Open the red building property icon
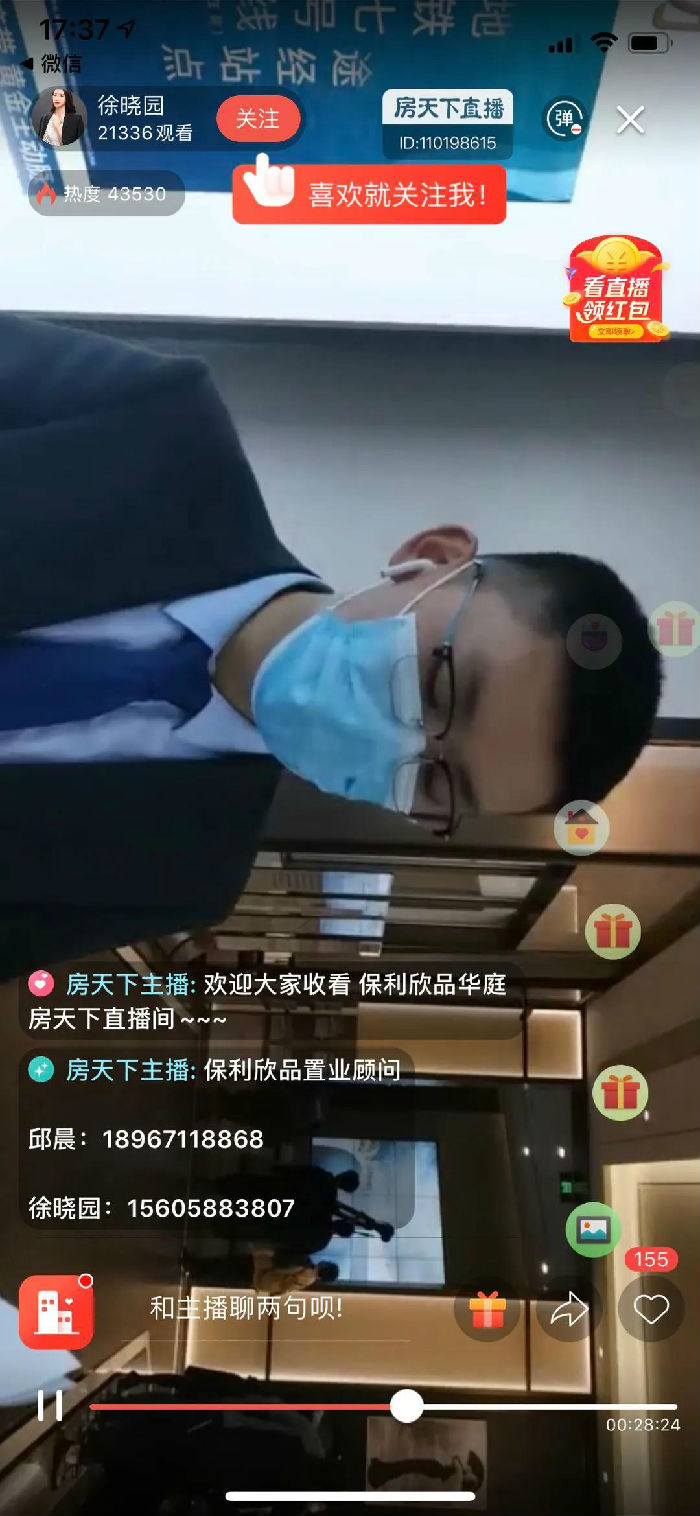This screenshot has width=700, height=1516. click(56, 1312)
